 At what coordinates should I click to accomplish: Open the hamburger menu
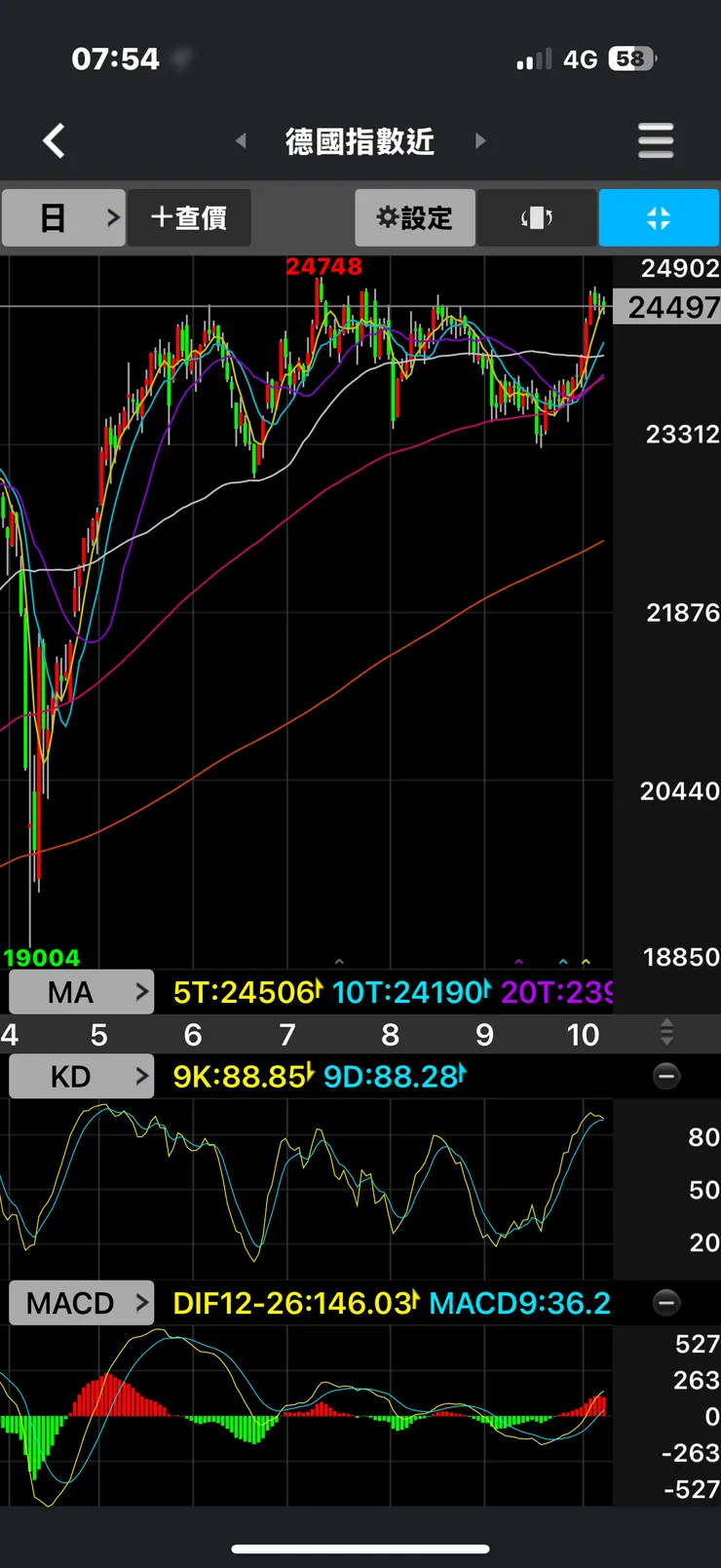[x=656, y=141]
